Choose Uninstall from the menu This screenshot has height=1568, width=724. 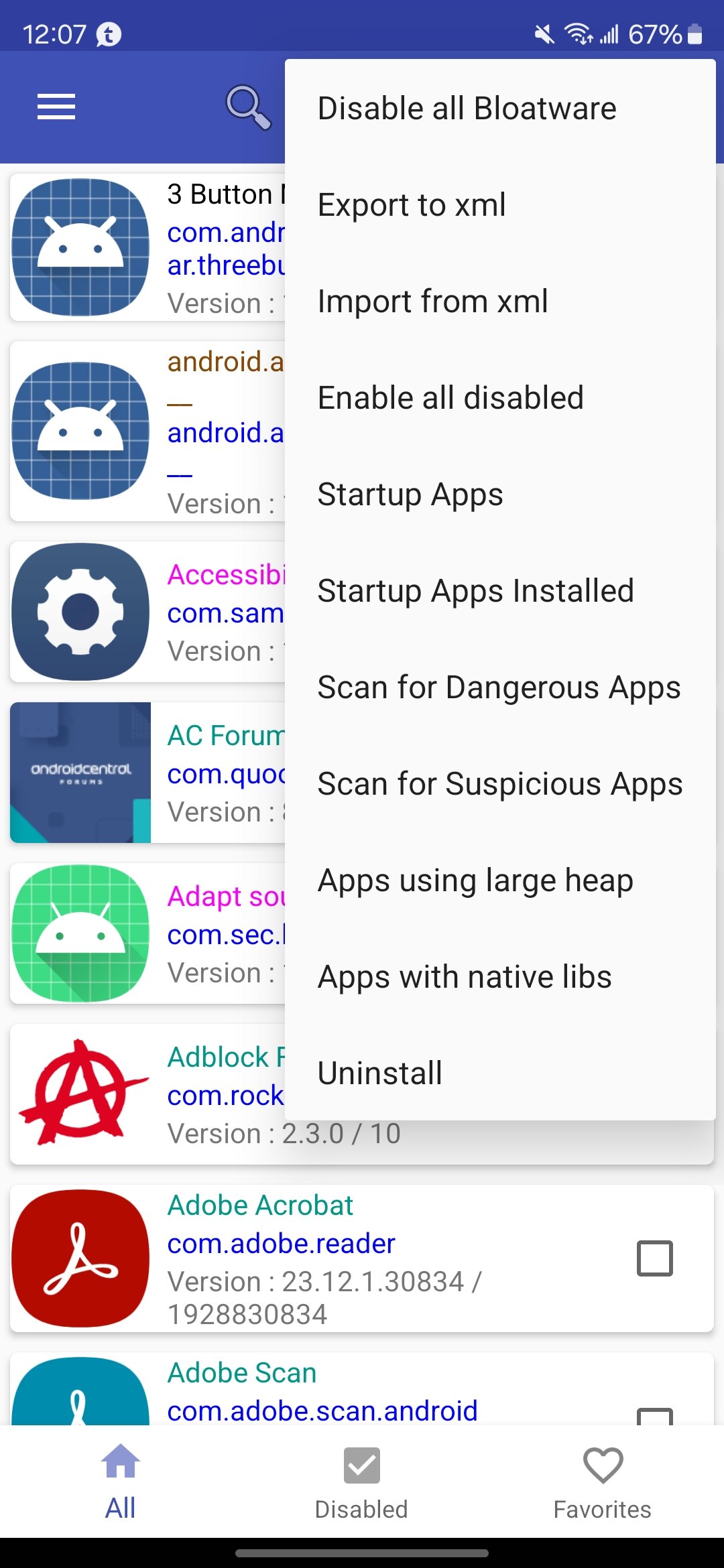(x=380, y=1073)
